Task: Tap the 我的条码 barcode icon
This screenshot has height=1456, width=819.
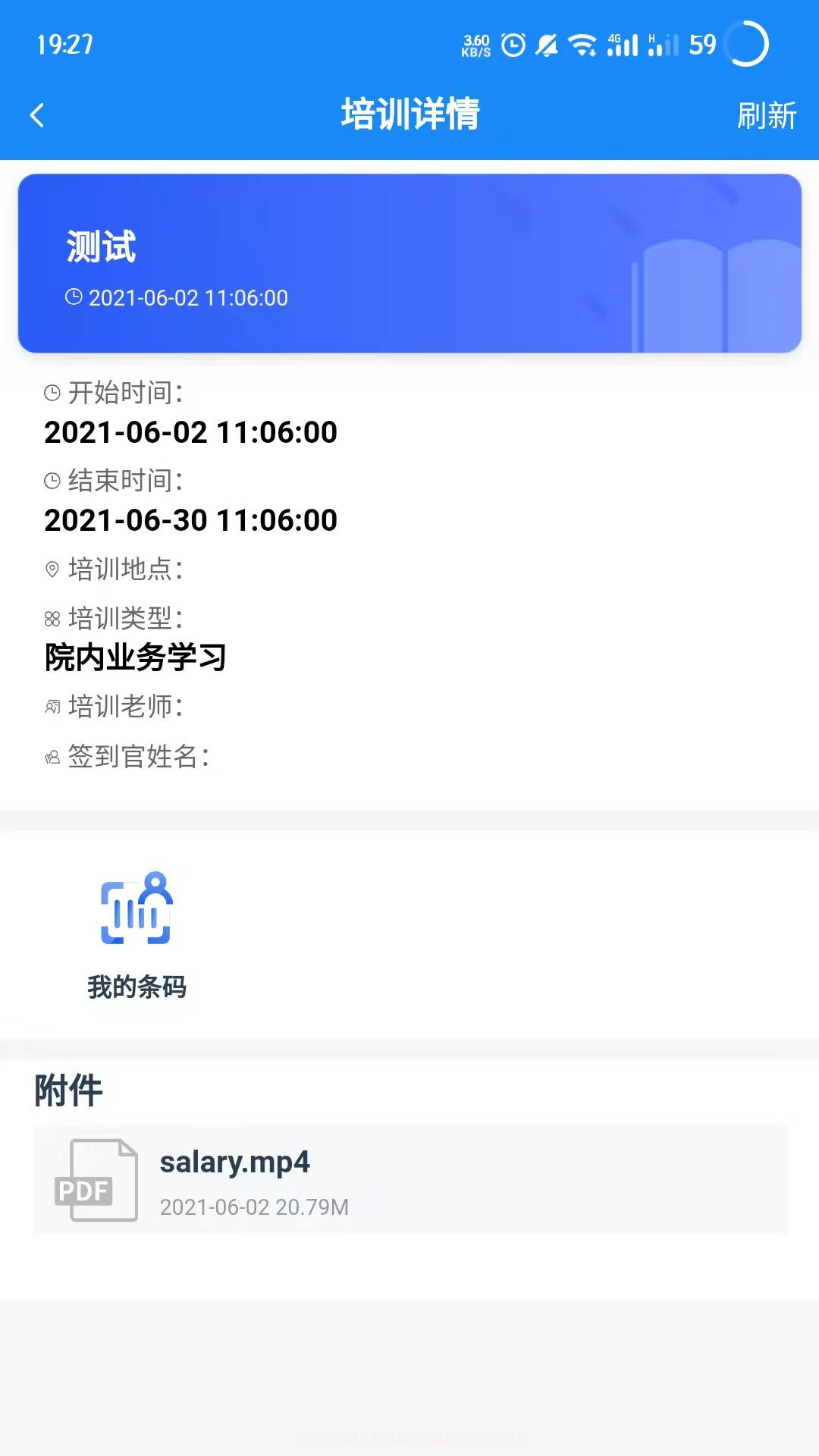Action: click(x=137, y=908)
